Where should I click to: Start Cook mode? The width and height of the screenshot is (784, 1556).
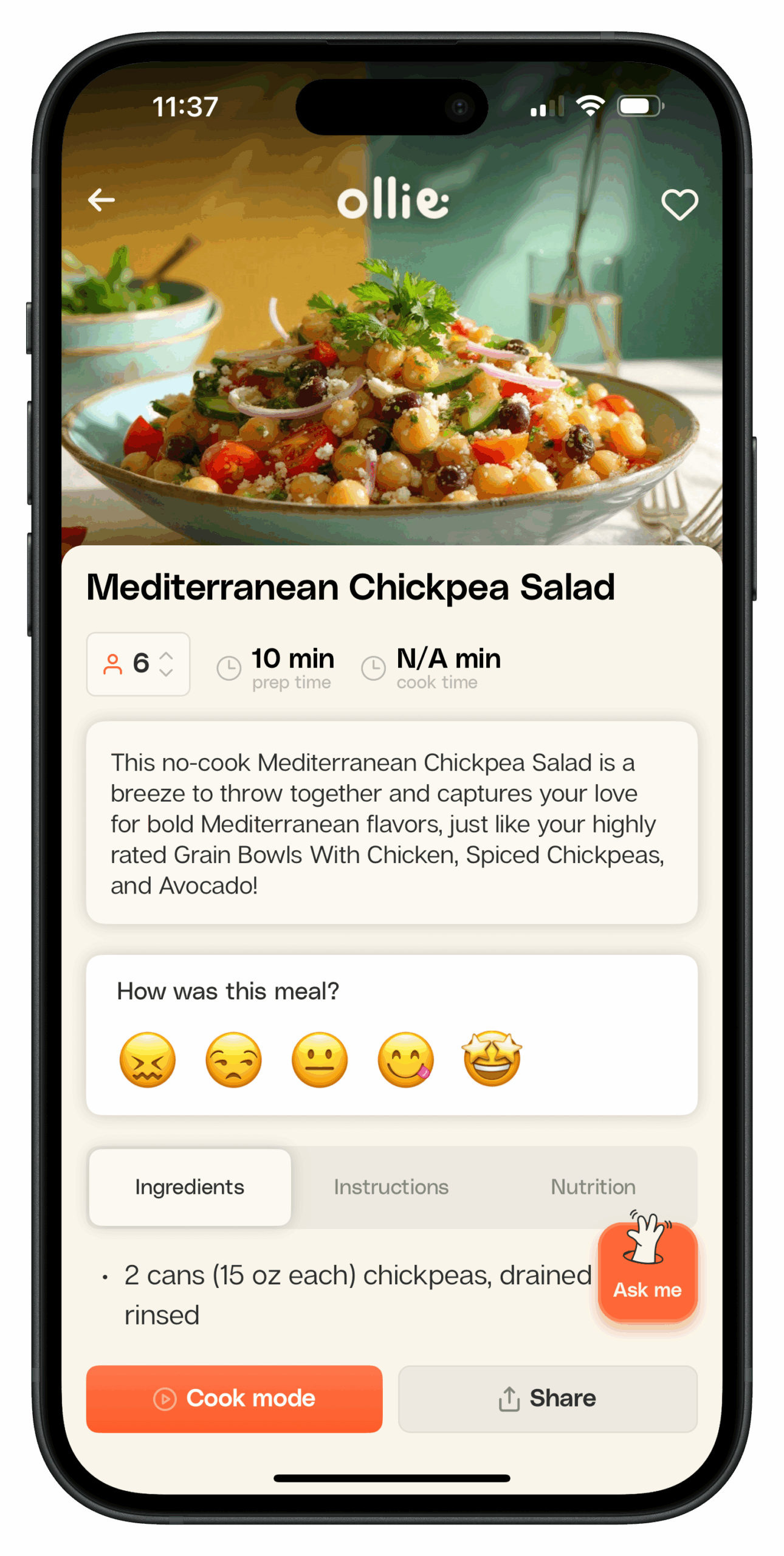click(234, 1399)
